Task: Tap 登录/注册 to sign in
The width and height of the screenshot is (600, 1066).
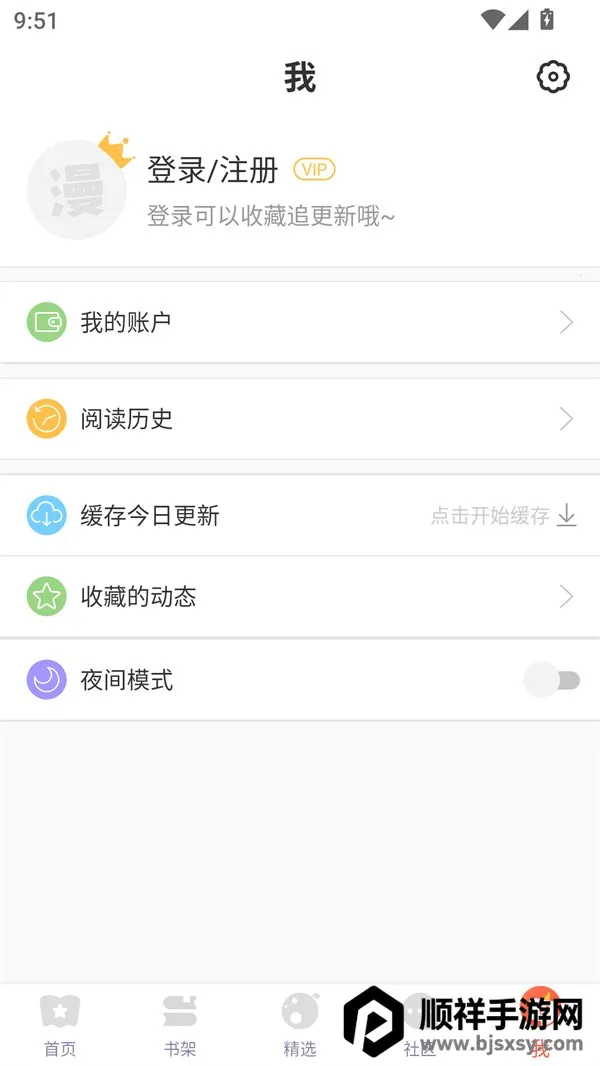Action: 212,170
